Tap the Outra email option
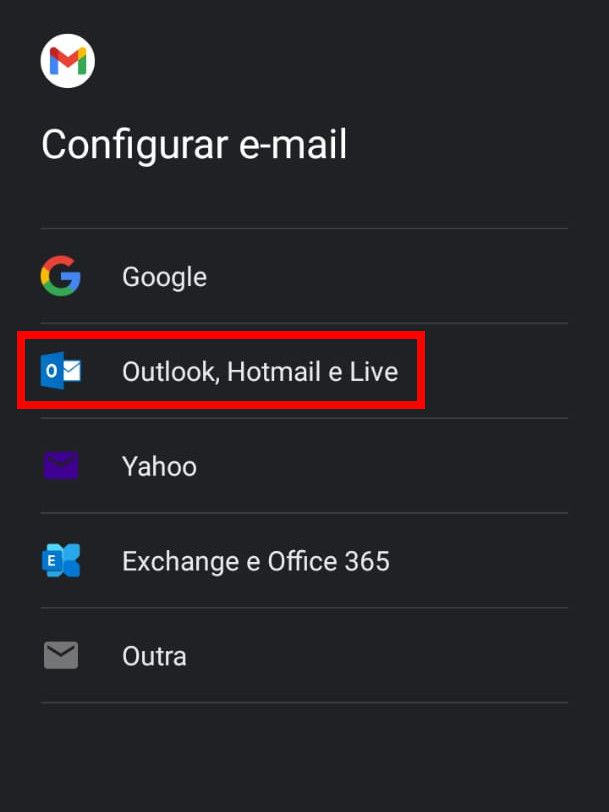Image resolution: width=609 pixels, height=812 pixels. (154, 656)
